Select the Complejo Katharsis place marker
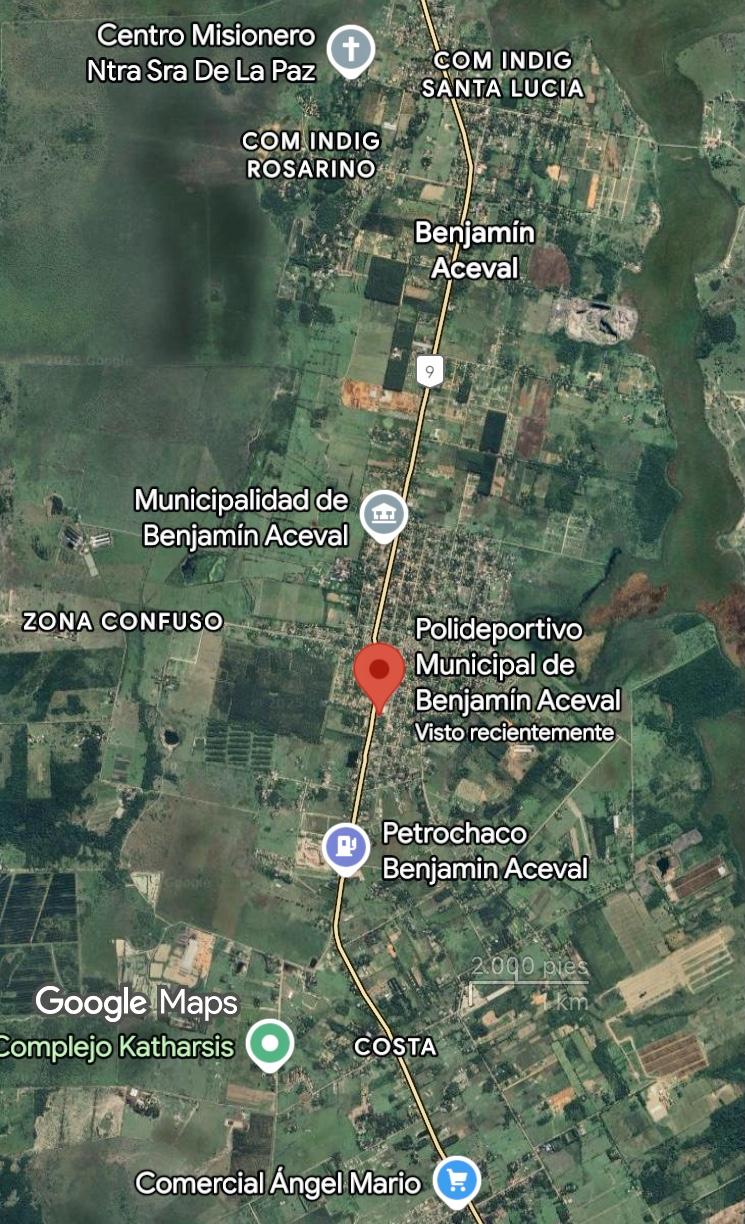 tap(270, 1043)
